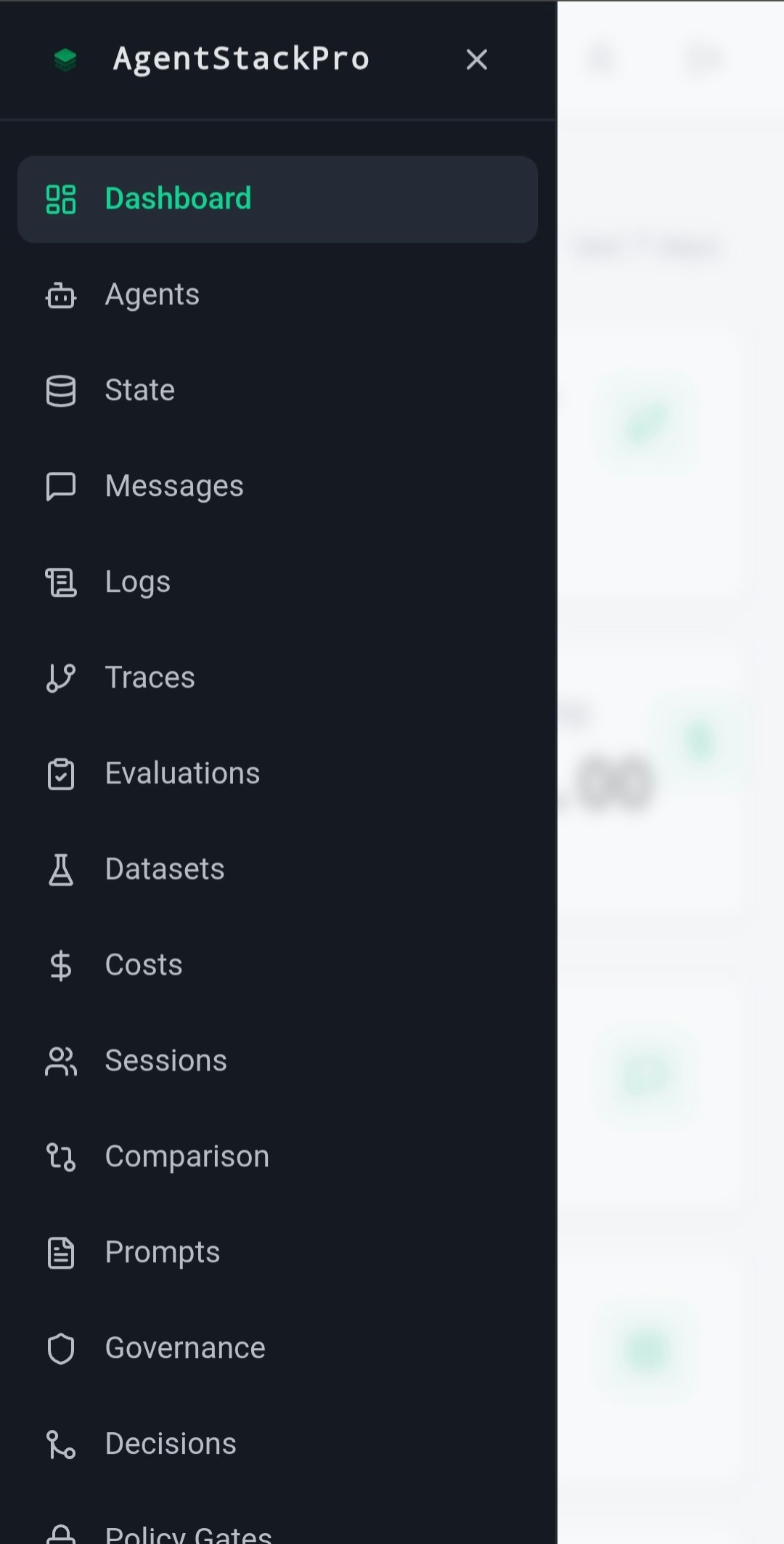The height and width of the screenshot is (1544, 784).
Task: Open the Policy Gates page
Action: [x=189, y=1532]
